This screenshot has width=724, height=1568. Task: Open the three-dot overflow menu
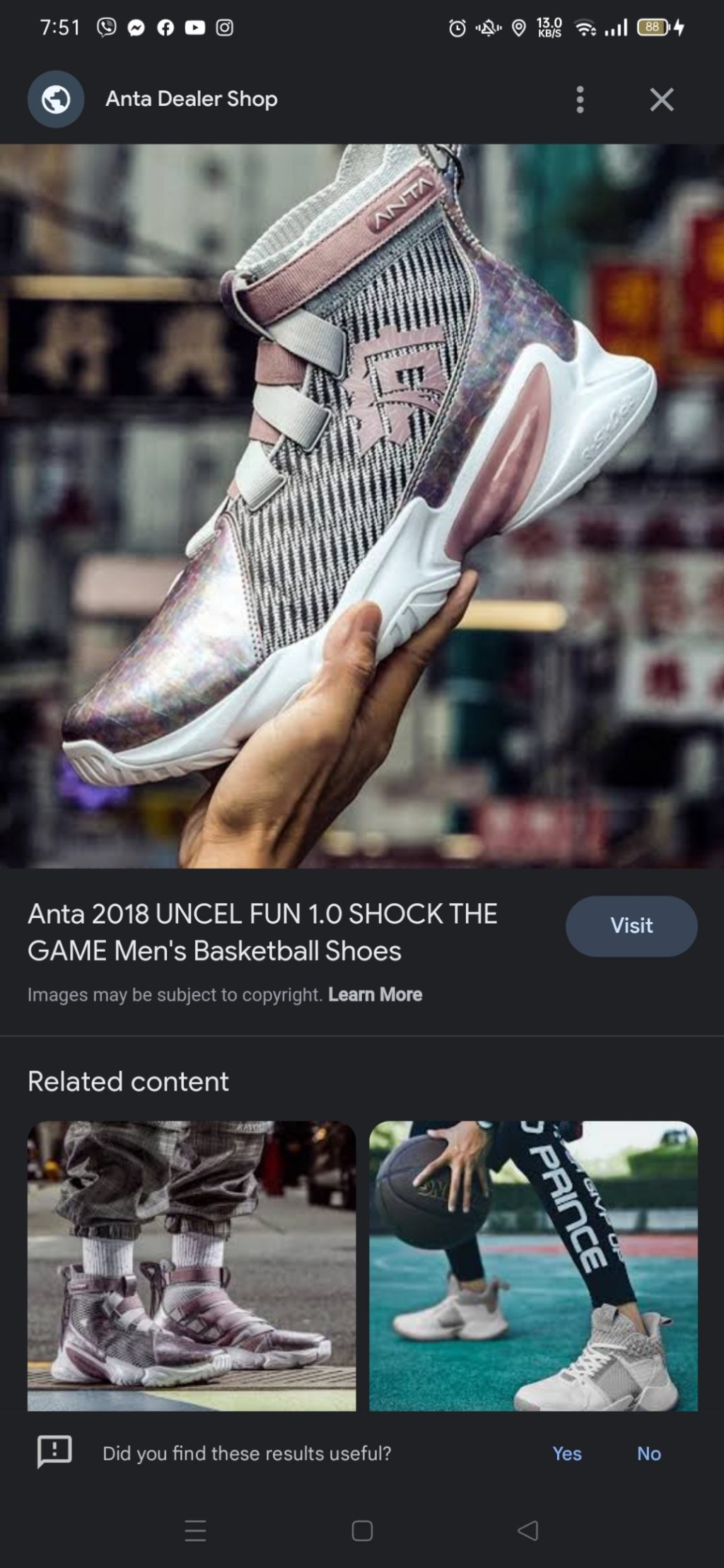coord(580,100)
